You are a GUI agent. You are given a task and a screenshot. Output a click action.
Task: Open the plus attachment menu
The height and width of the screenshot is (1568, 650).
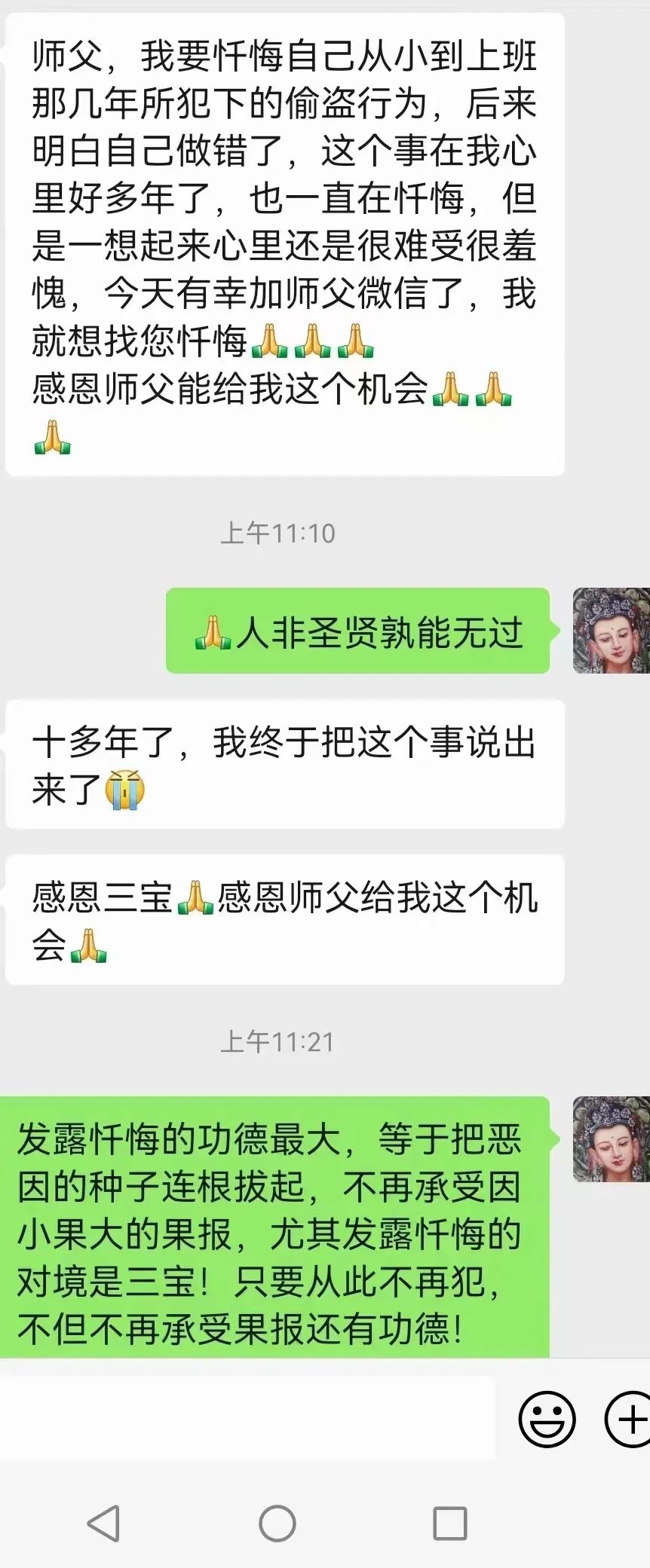click(628, 1419)
